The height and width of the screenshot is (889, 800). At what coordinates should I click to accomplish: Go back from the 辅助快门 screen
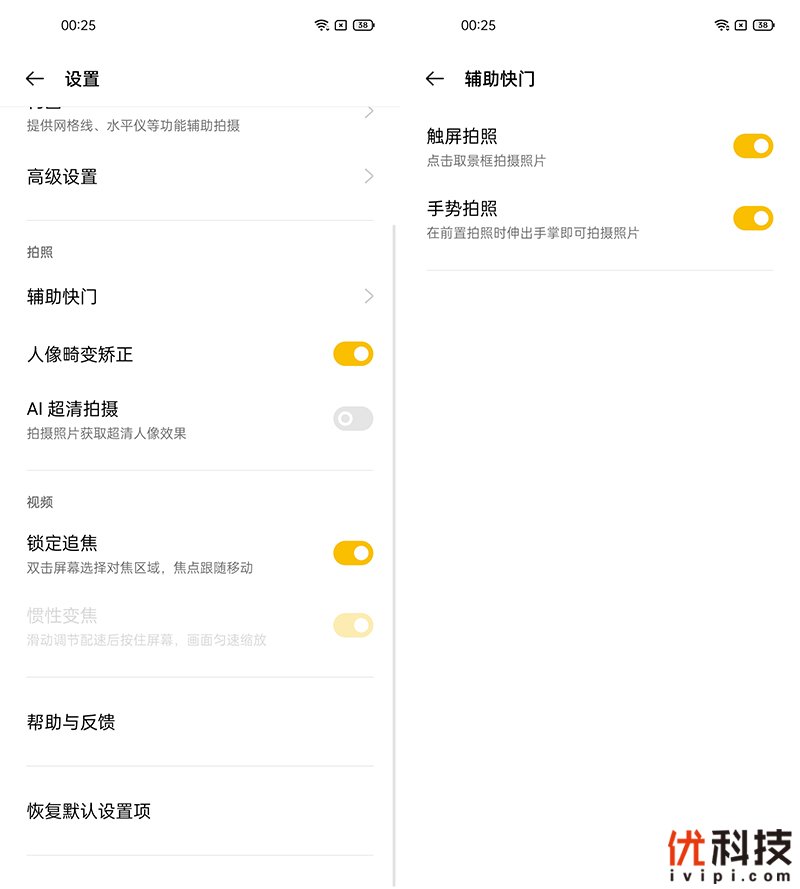coord(435,79)
